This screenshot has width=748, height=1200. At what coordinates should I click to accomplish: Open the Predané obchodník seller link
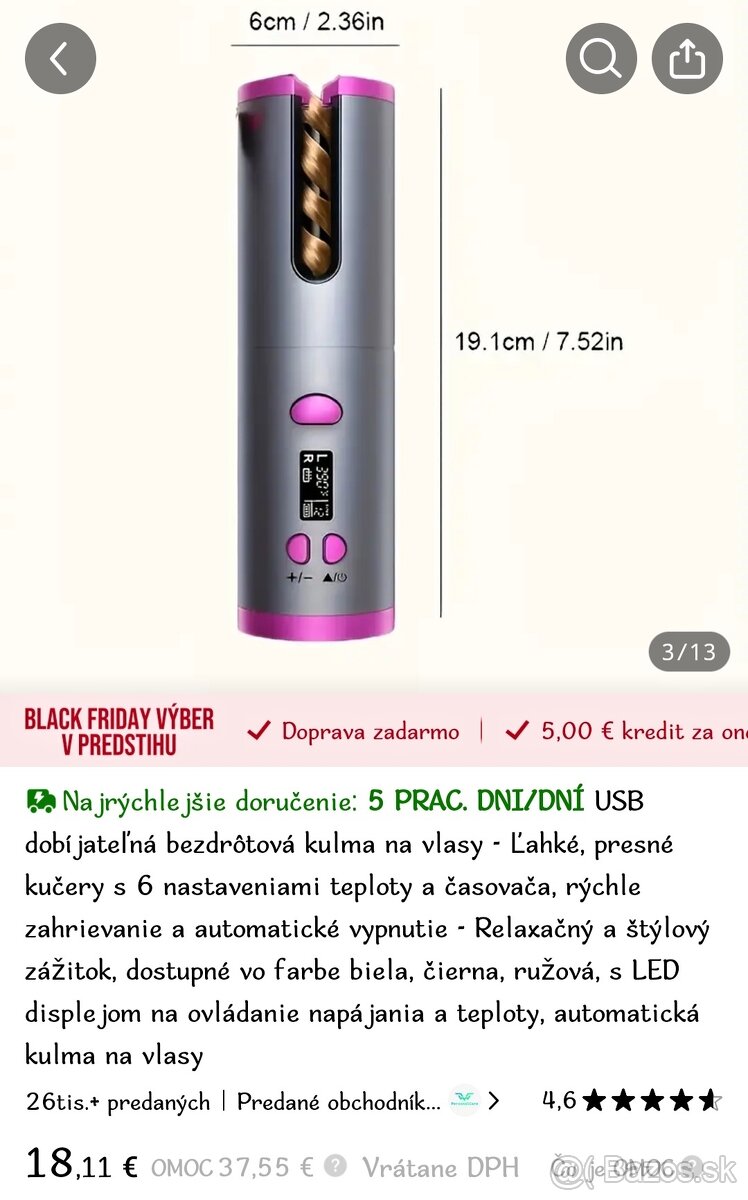[x=338, y=1102]
